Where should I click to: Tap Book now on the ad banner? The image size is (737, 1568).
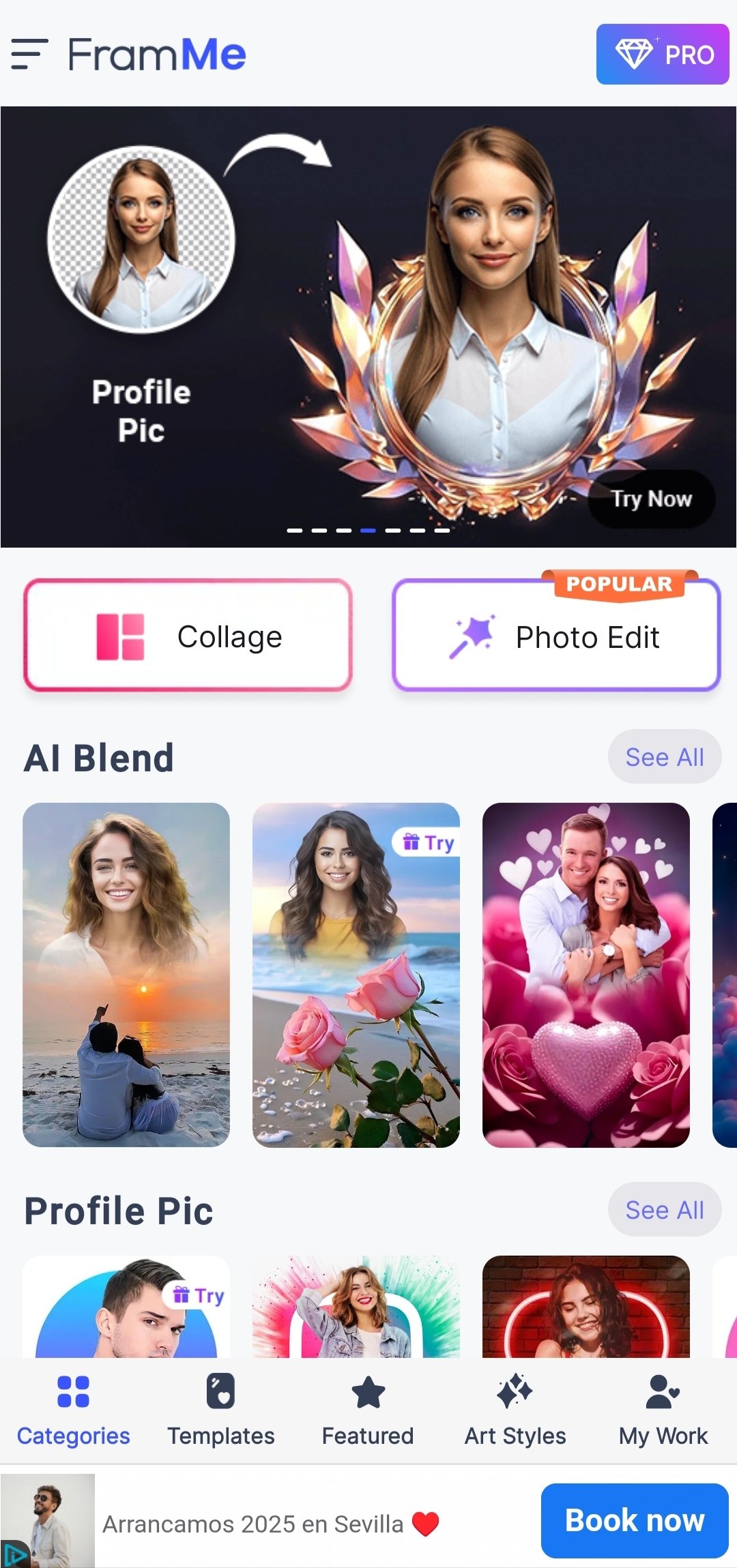click(x=634, y=1521)
